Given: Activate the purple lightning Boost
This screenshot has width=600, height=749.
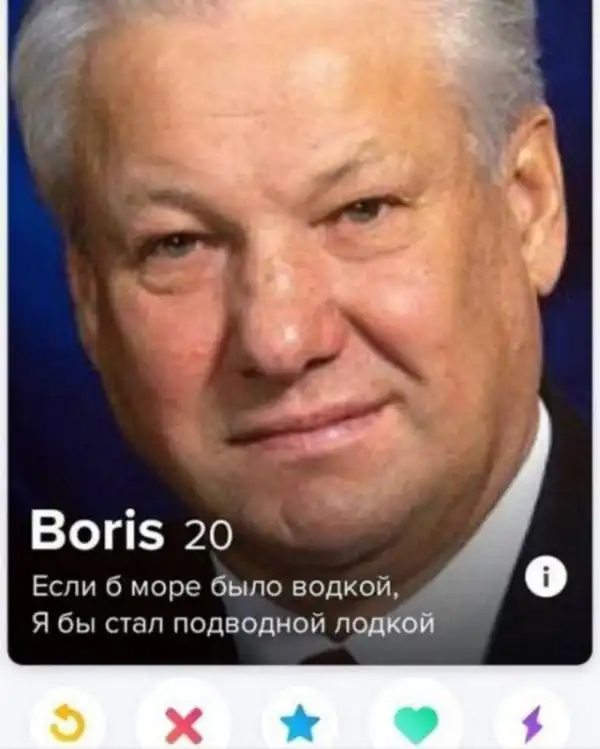Looking at the screenshot, I should [533, 722].
